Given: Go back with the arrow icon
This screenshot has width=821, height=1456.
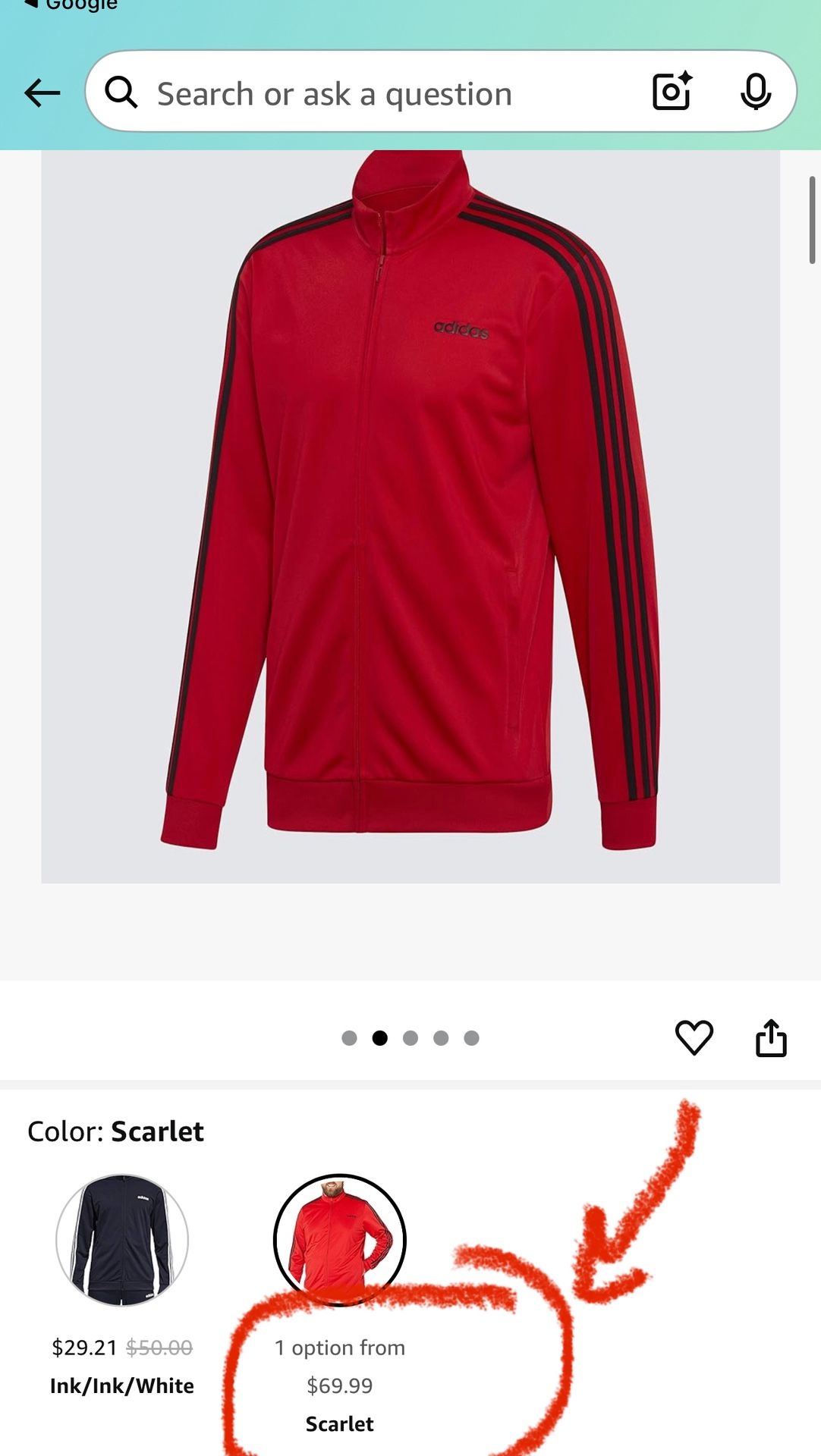Looking at the screenshot, I should pos(42,93).
